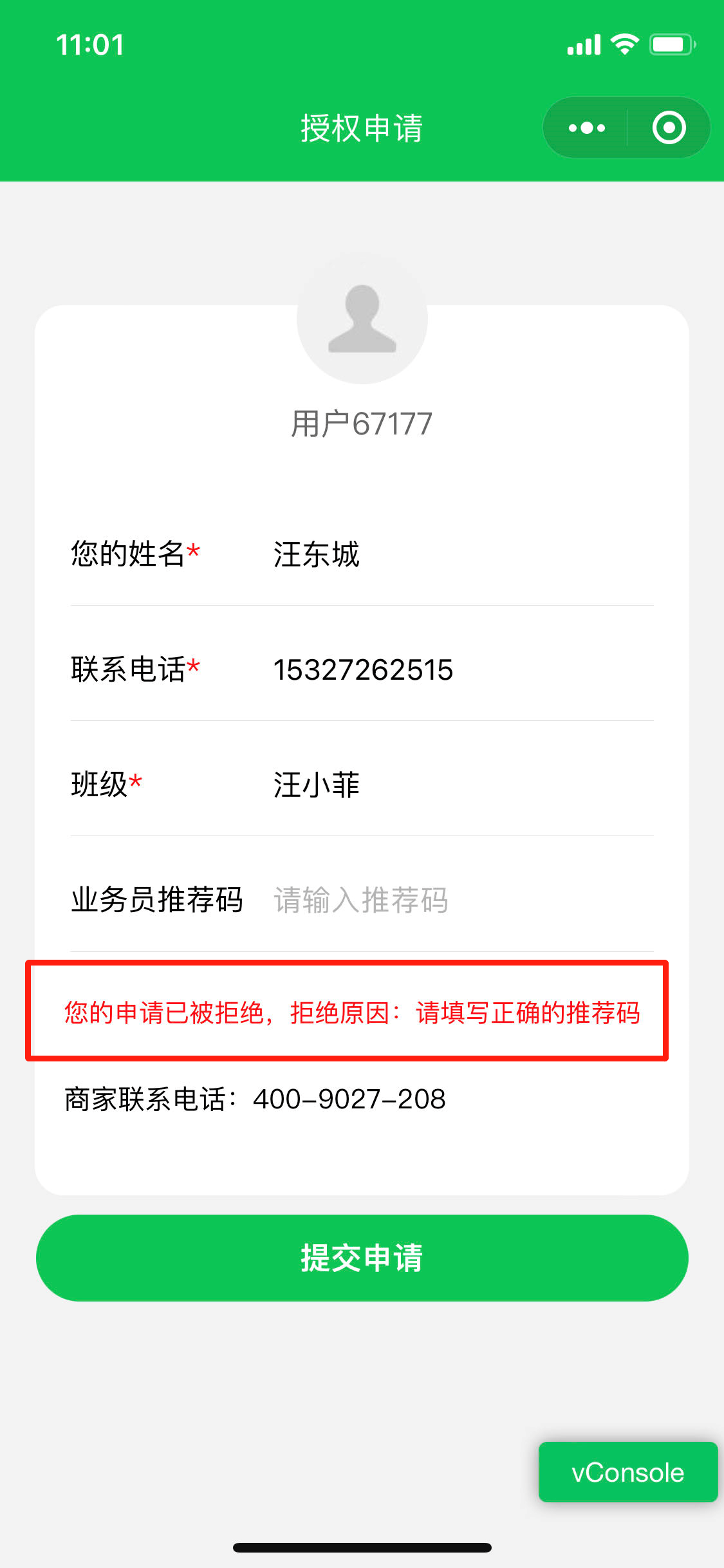Close the mini program via circle icon
Screen dimensions: 724x1568
(x=669, y=127)
